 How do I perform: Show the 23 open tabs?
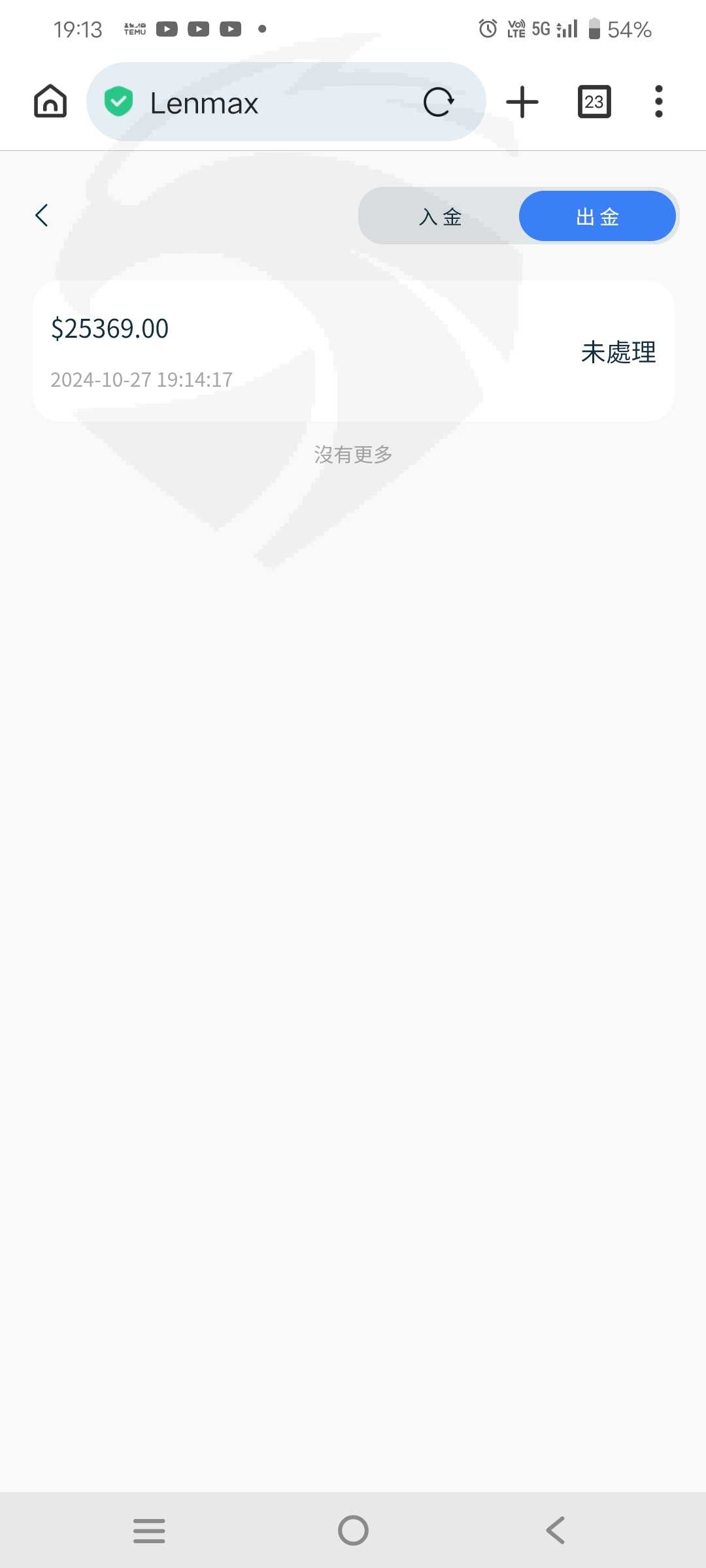(x=594, y=102)
